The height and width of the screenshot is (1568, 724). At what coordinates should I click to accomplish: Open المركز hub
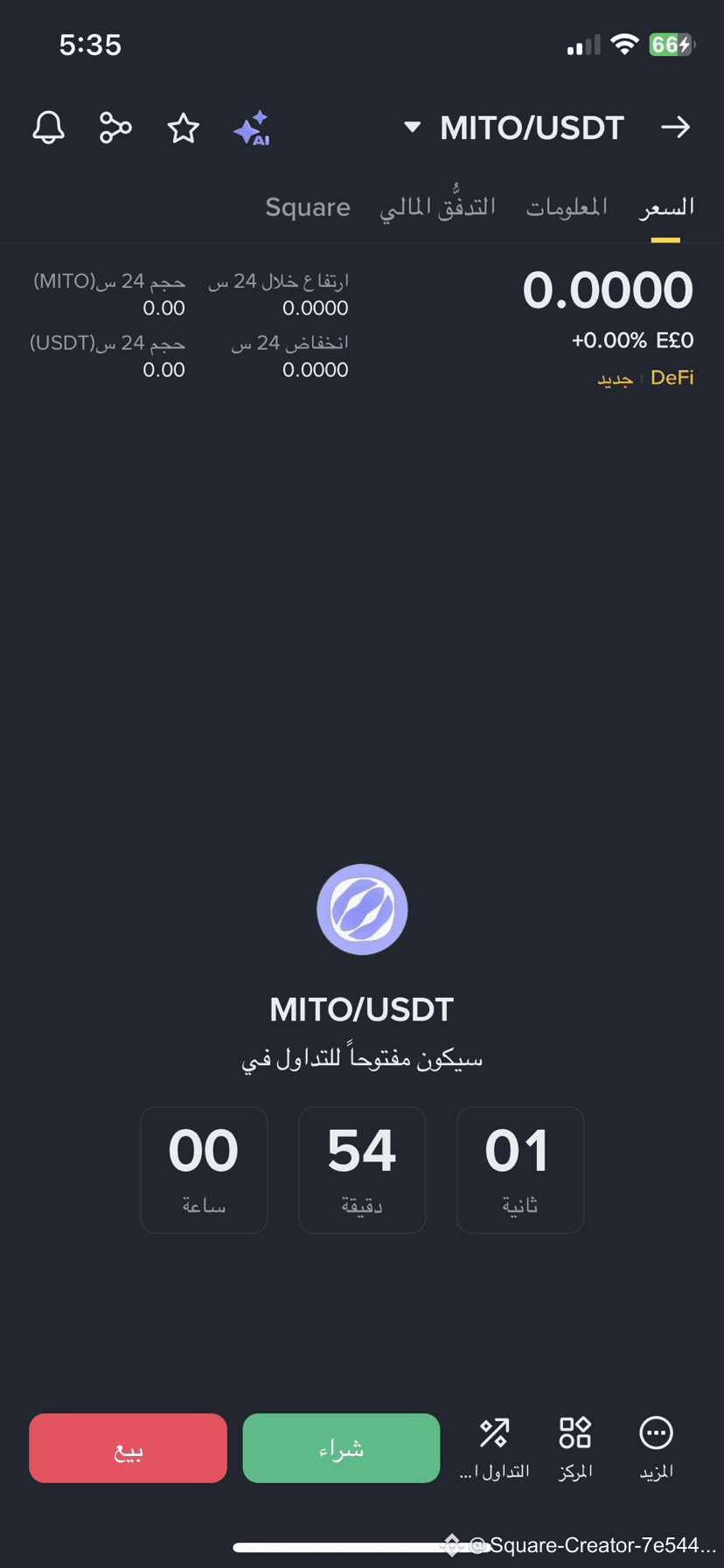tap(575, 1449)
